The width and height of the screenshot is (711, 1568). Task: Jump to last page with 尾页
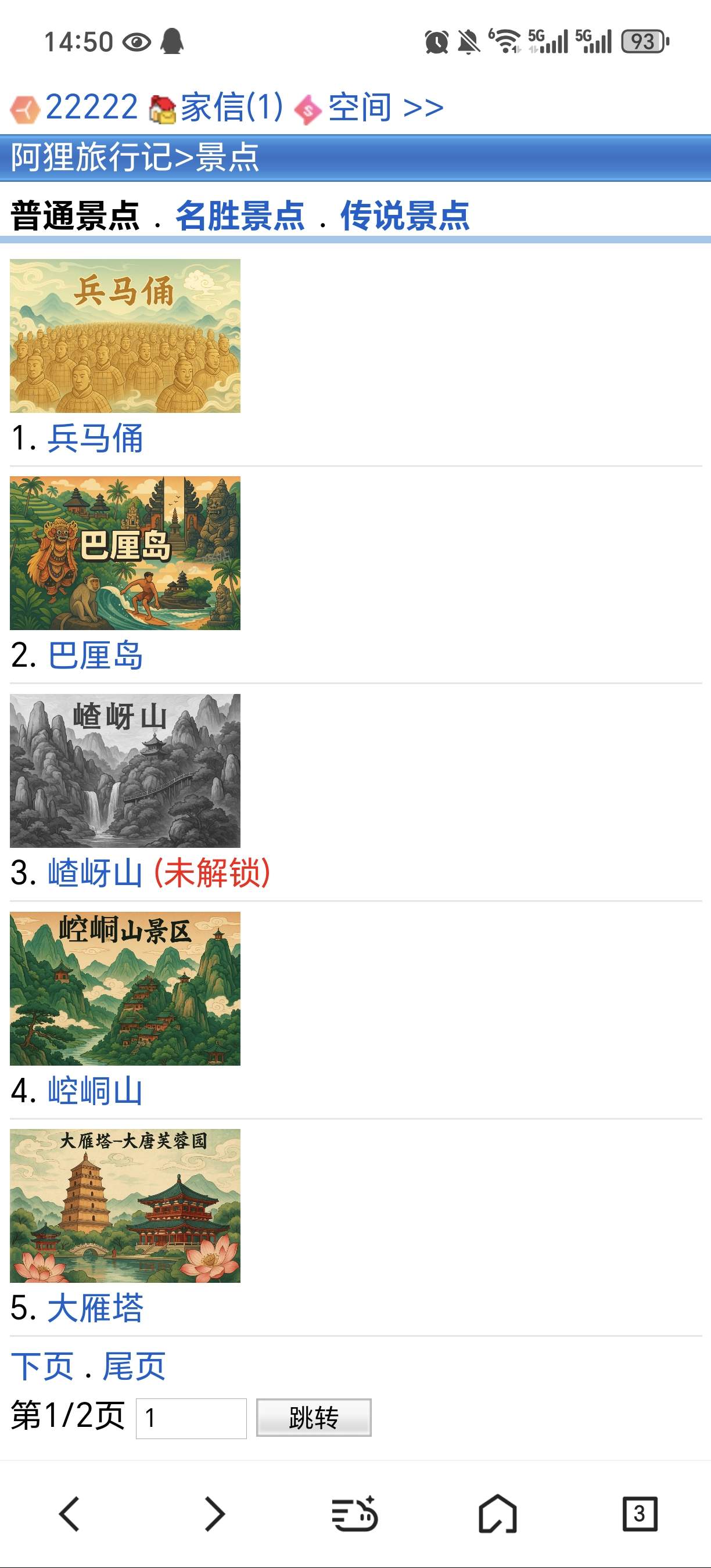pos(134,1366)
